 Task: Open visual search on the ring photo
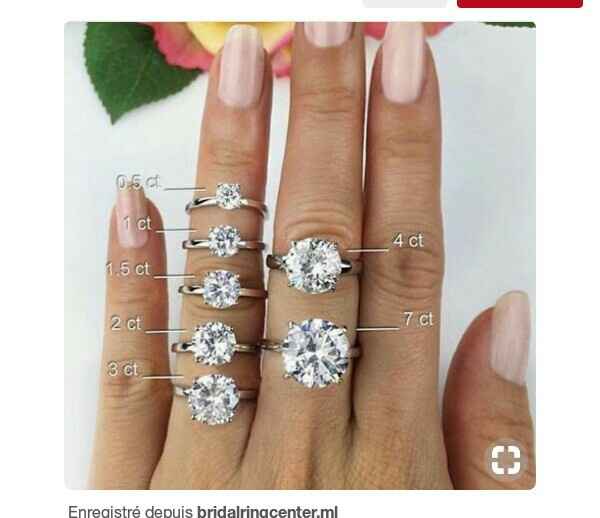tap(505, 459)
